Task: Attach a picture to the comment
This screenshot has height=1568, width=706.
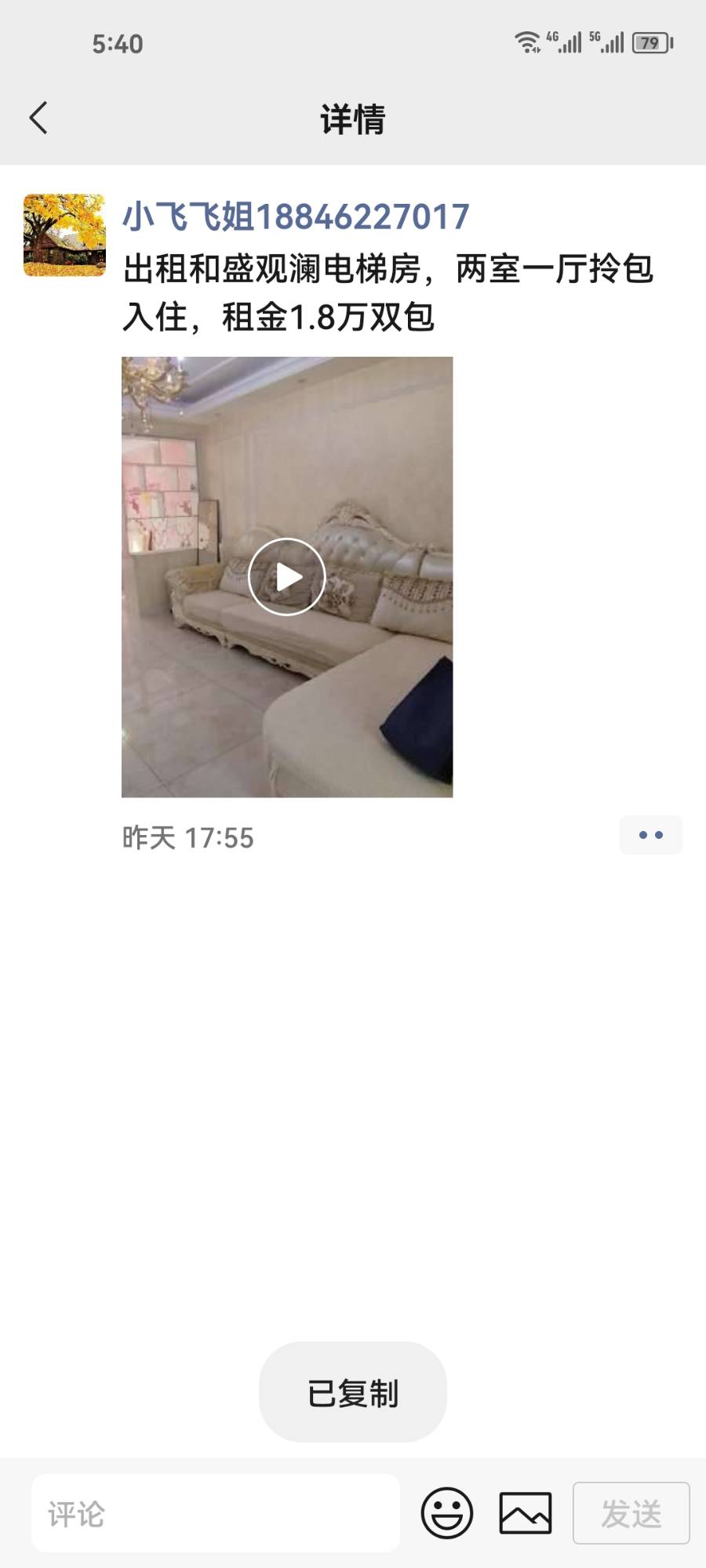Action: pos(526,1513)
